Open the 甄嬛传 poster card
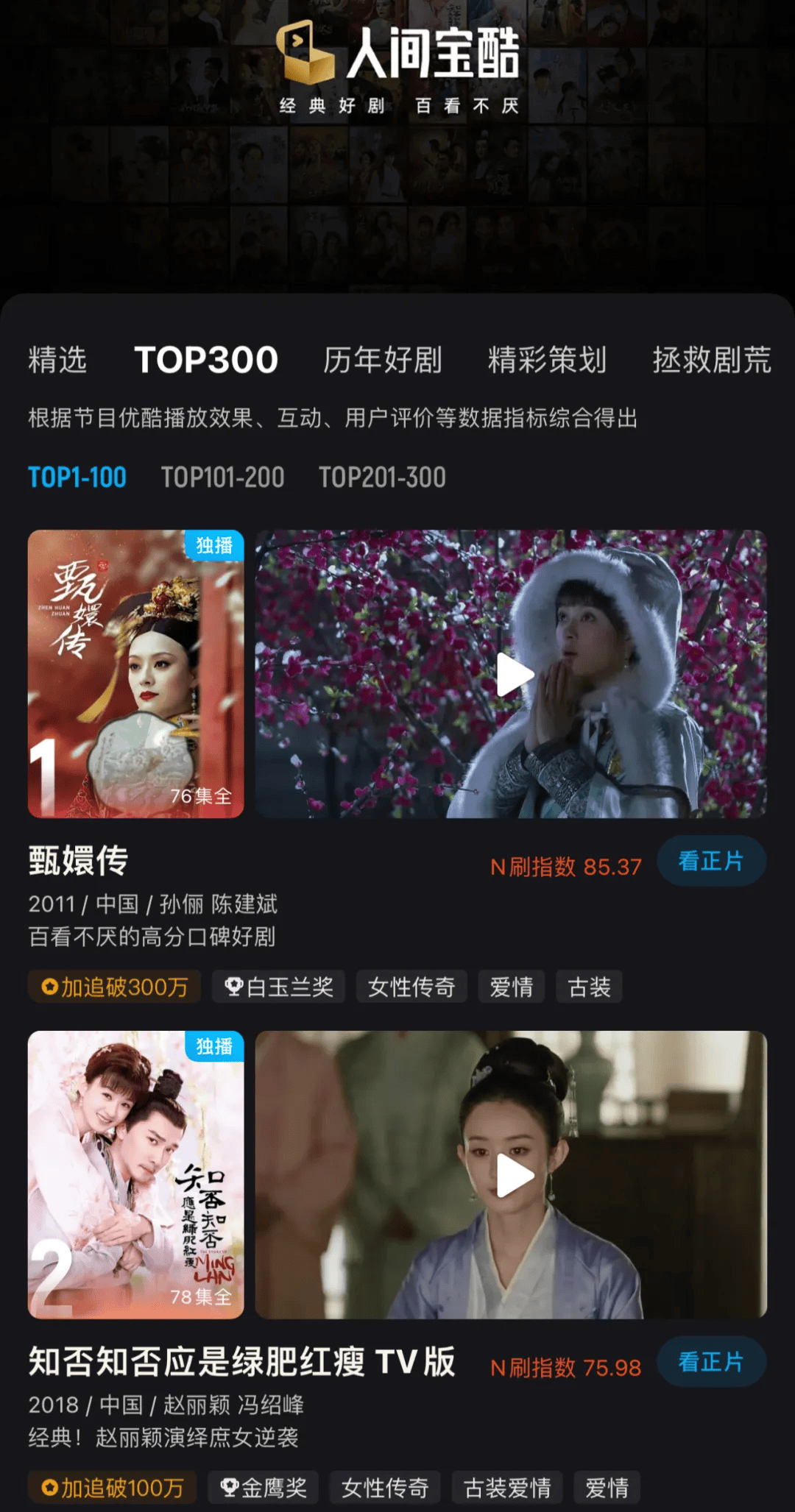795x1512 pixels. click(x=135, y=673)
